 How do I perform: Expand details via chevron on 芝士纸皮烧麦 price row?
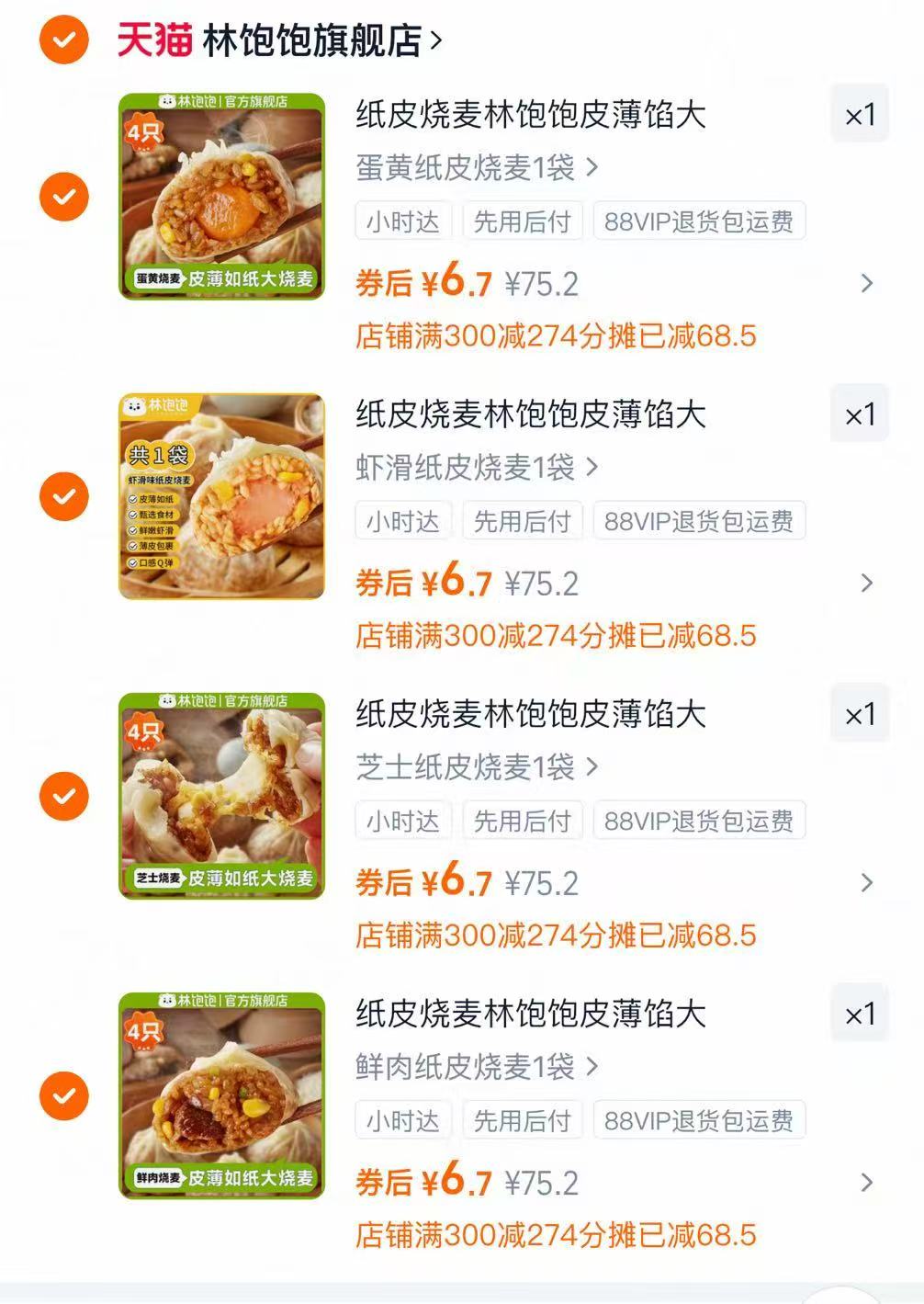coord(864,882)
